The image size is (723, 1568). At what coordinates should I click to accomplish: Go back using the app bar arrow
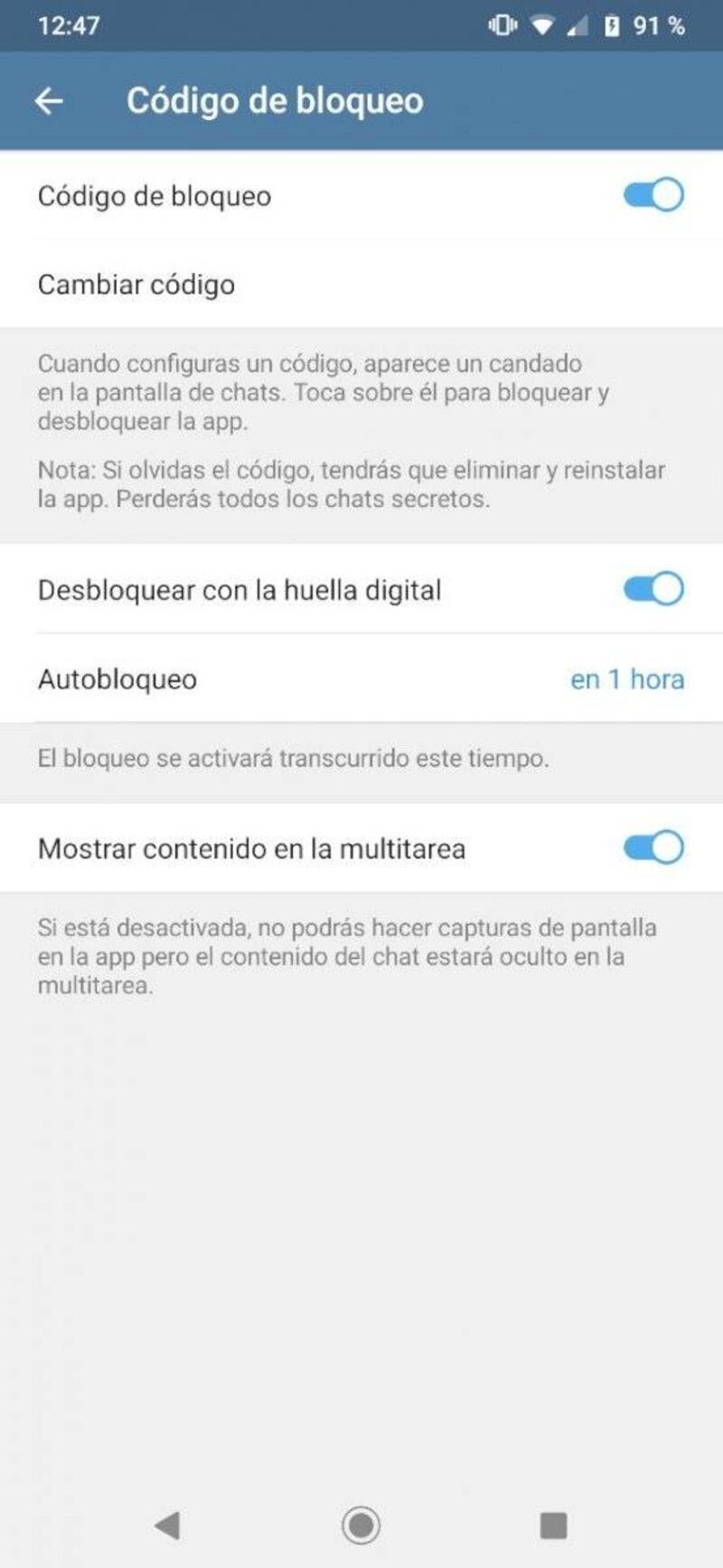pyautogui.click(x=49, y=101)
